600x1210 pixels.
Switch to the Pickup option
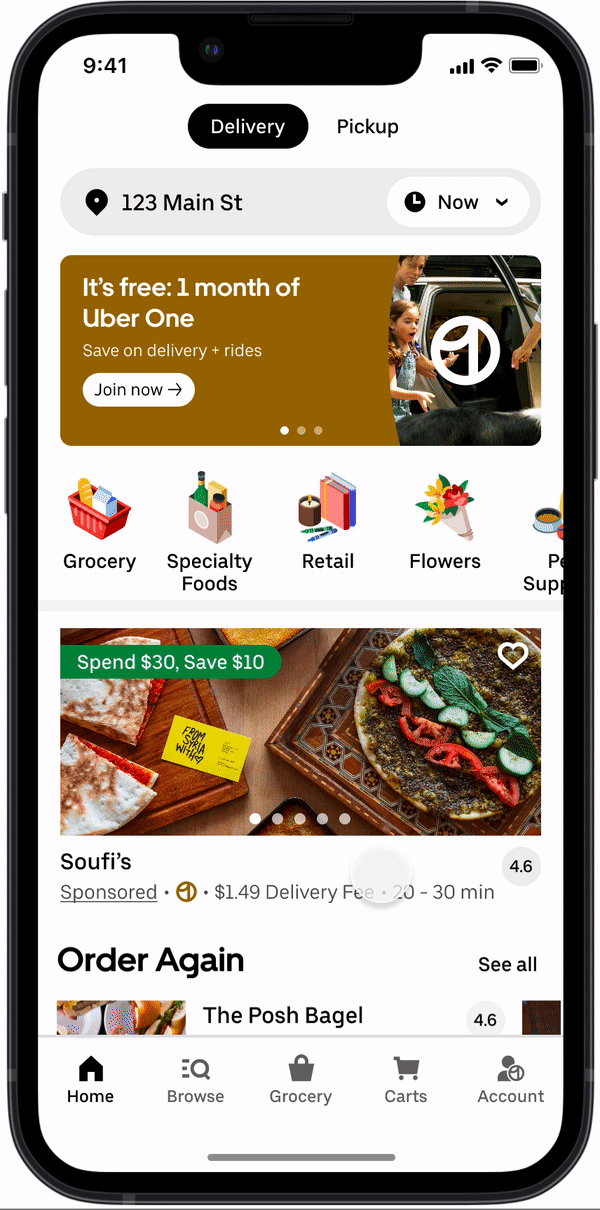click(x=367, y=127)
